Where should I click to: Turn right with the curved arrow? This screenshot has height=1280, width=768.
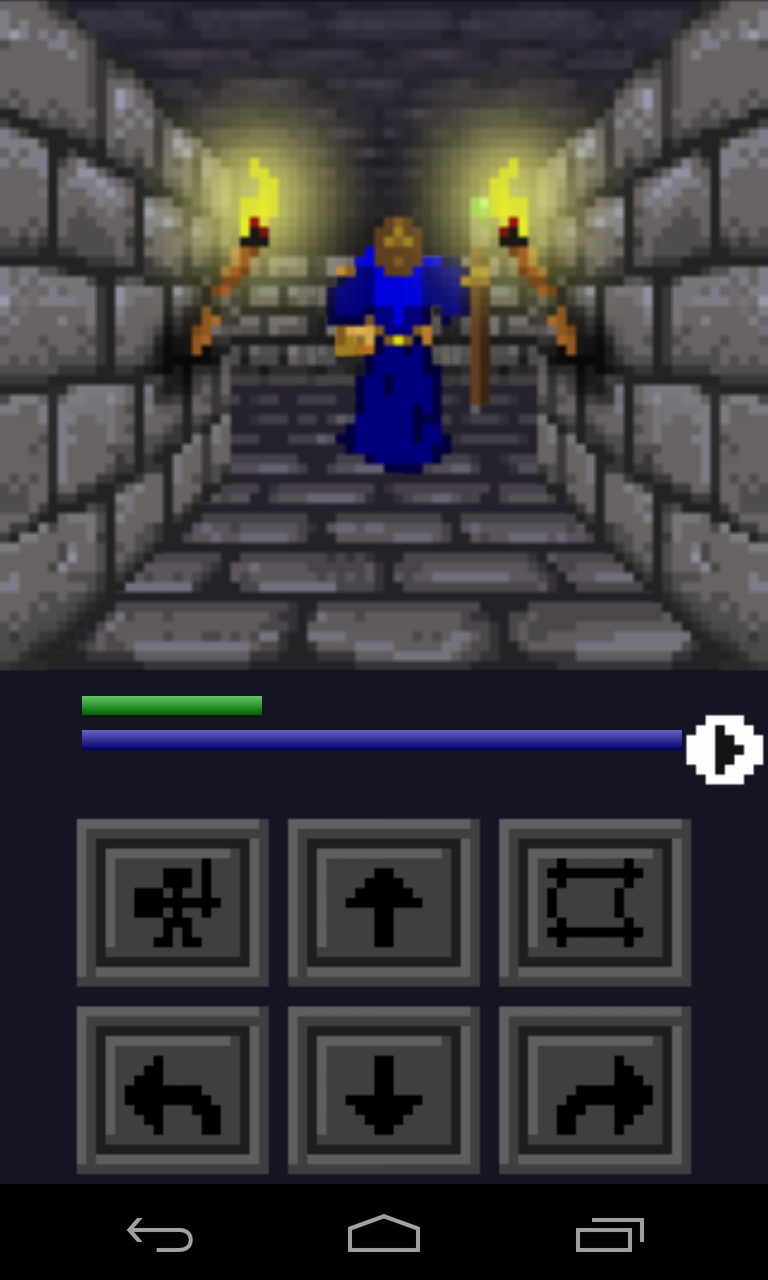pos(595,1089)
